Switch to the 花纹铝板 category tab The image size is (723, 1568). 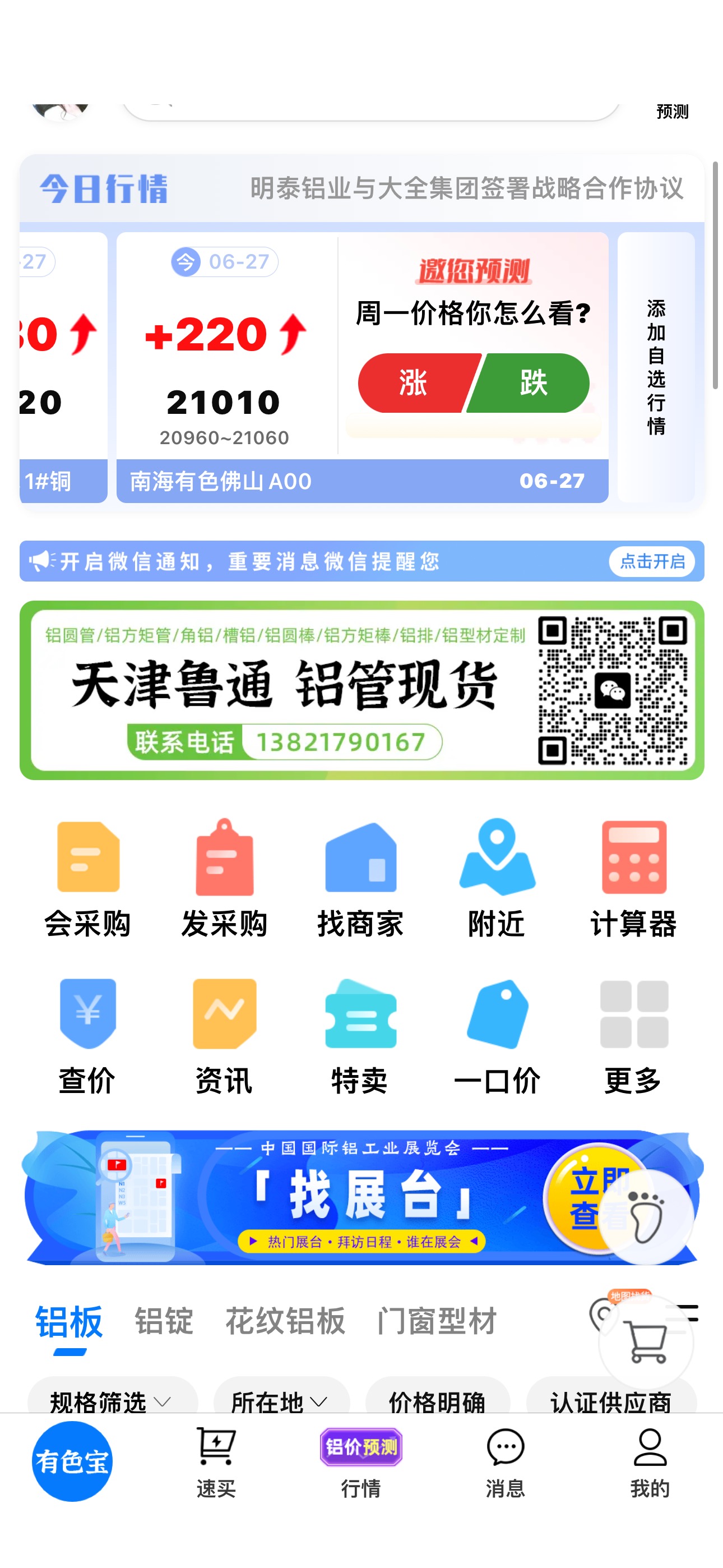coord(285,1321)
